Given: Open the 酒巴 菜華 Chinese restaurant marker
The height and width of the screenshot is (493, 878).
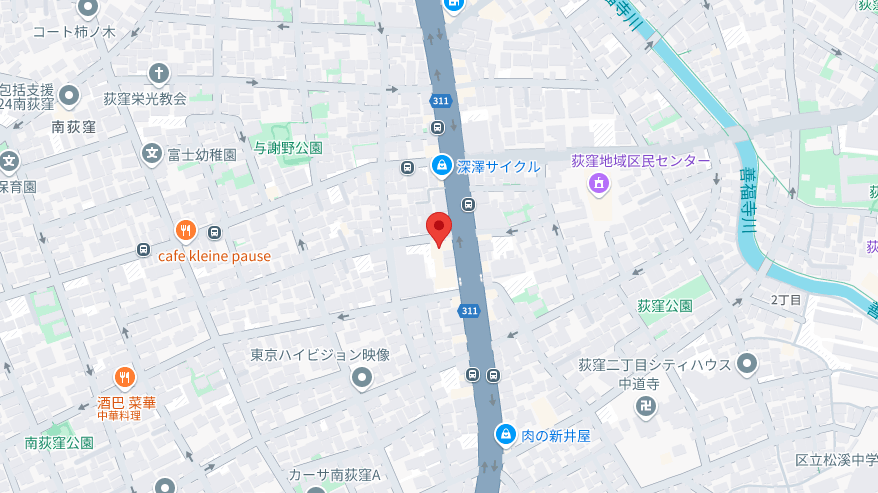Looking at the screenshot, I should point(125,378).
